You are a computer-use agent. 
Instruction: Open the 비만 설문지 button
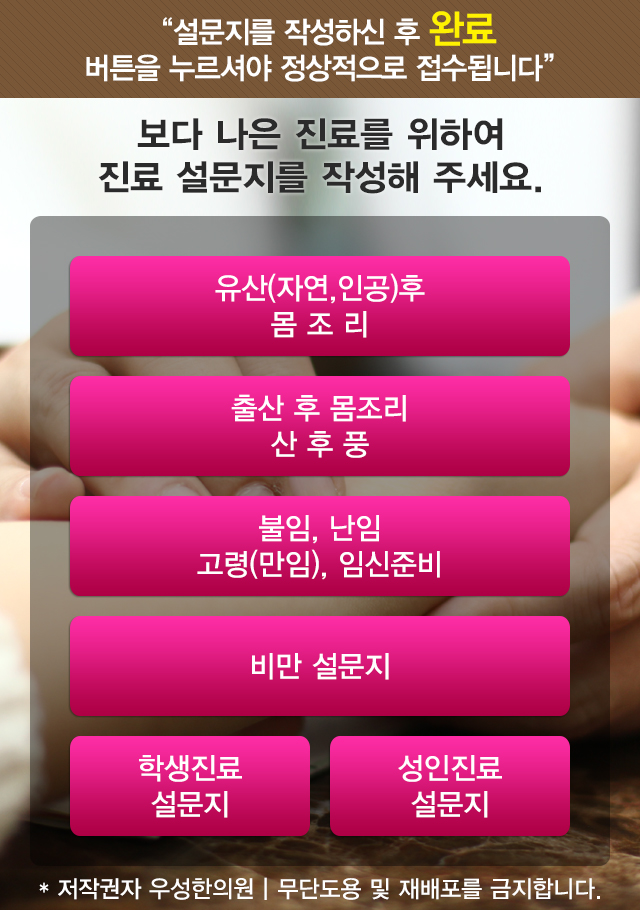point(319,666)
